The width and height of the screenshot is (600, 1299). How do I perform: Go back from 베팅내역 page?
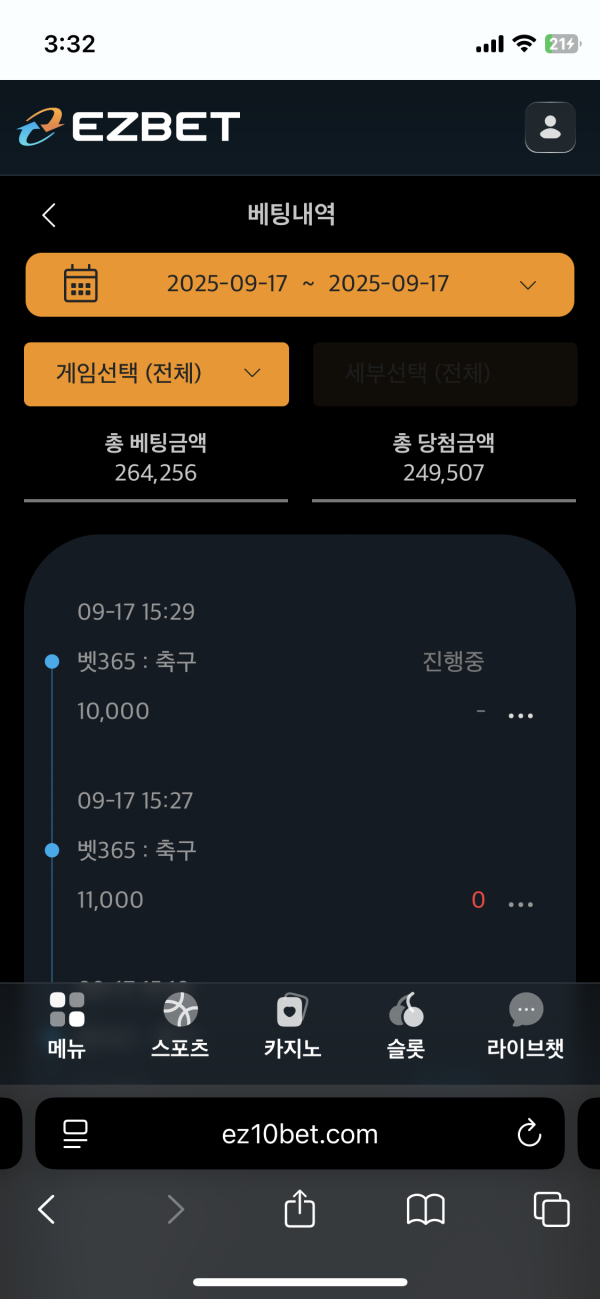click(x=49, y=214)
